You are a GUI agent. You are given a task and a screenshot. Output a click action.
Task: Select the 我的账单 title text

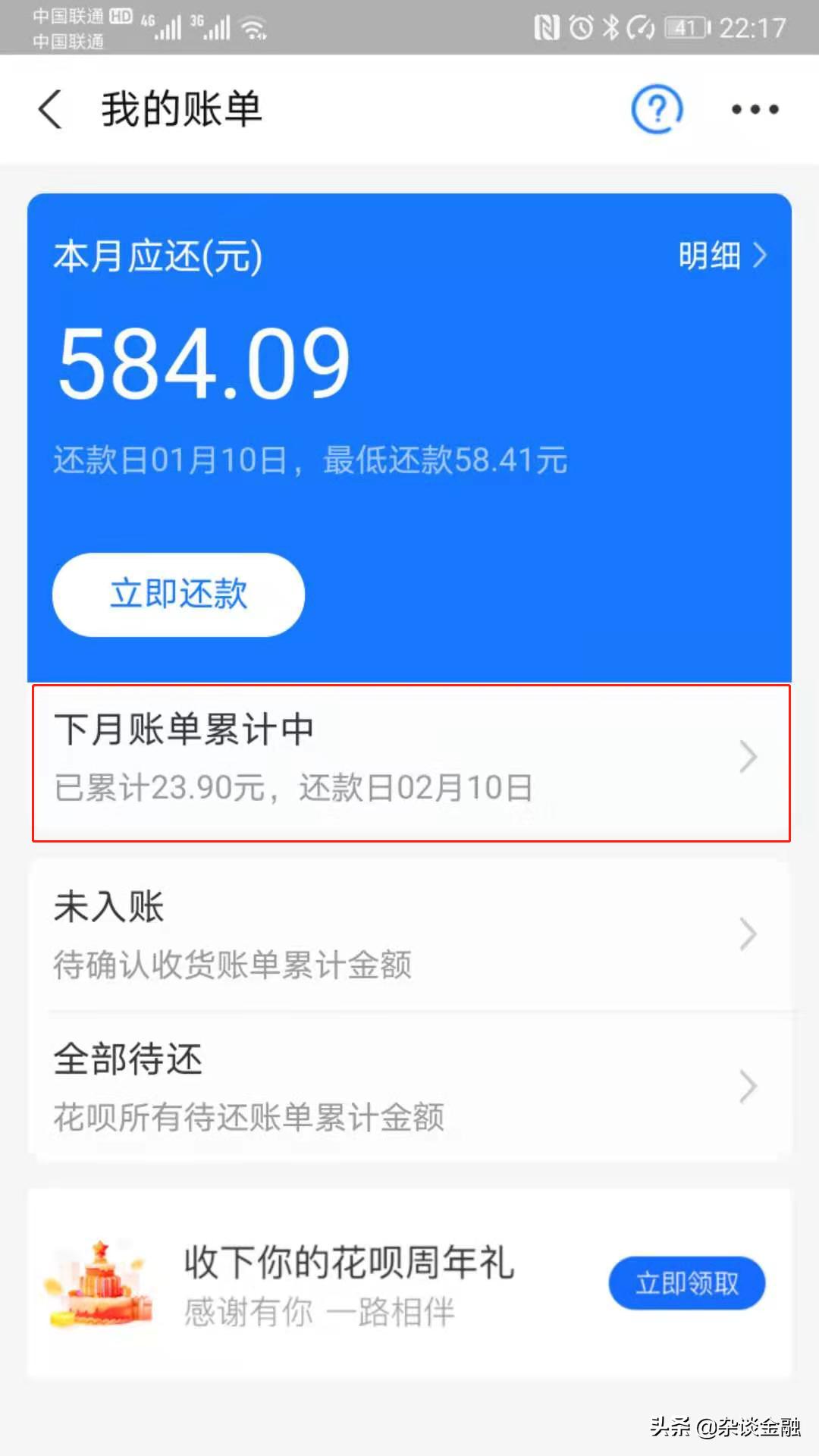tap(182, 108)
